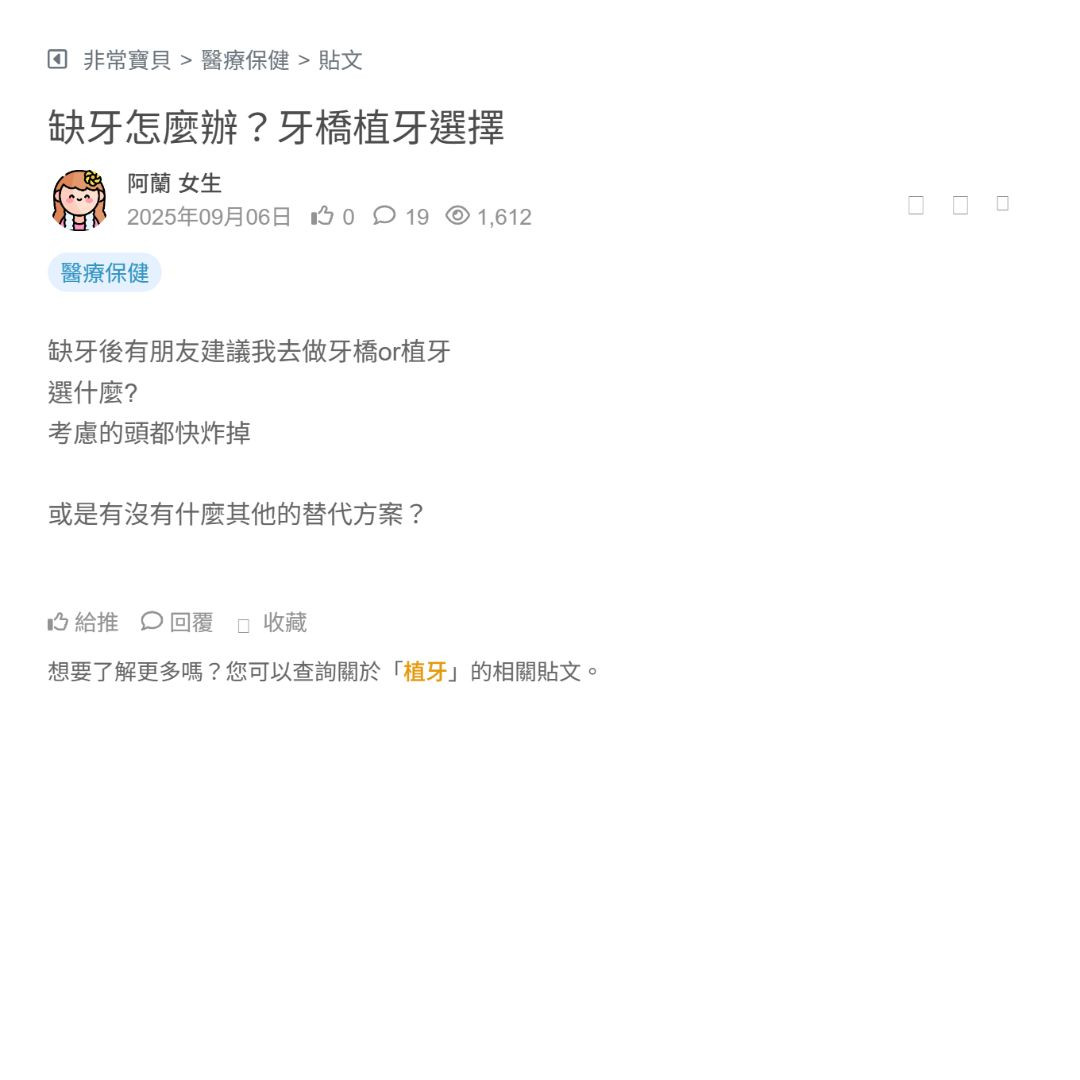View author 阿蘭 name link
This screenshot has width=1080, height=1080.
pyautogui.click(x=149, y=184)
